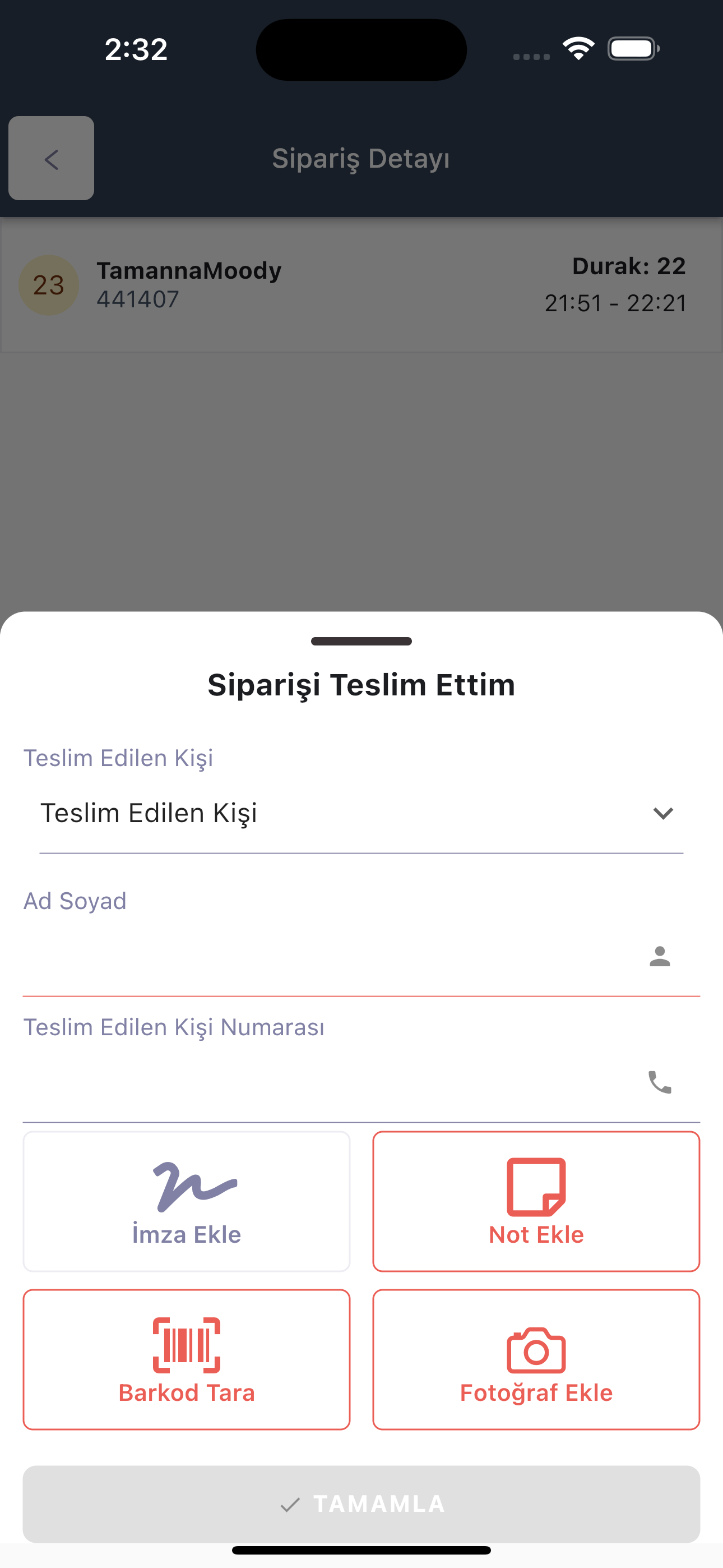Enter the Teslim Edilen Kişi Numarası field
The image size is (723, 1568).
pos(328,1083)
